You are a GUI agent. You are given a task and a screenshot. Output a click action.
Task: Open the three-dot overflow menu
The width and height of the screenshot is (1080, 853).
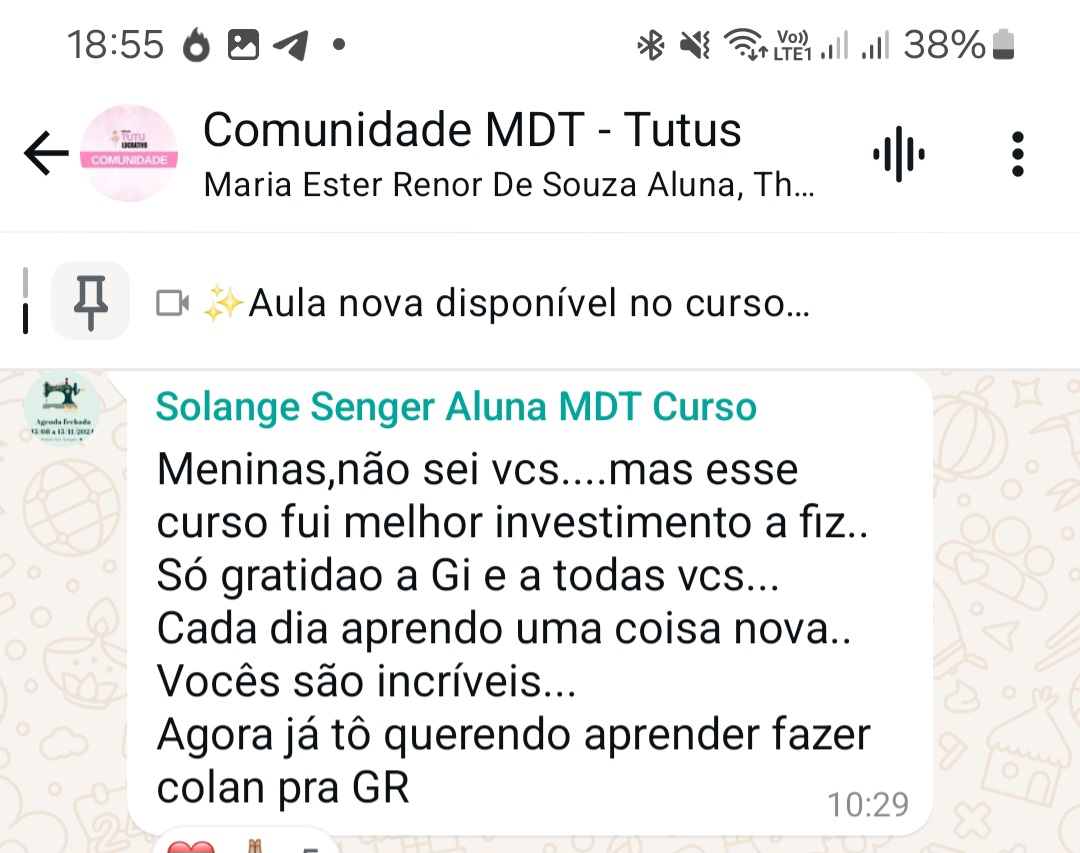click(x=1017, y=154)
